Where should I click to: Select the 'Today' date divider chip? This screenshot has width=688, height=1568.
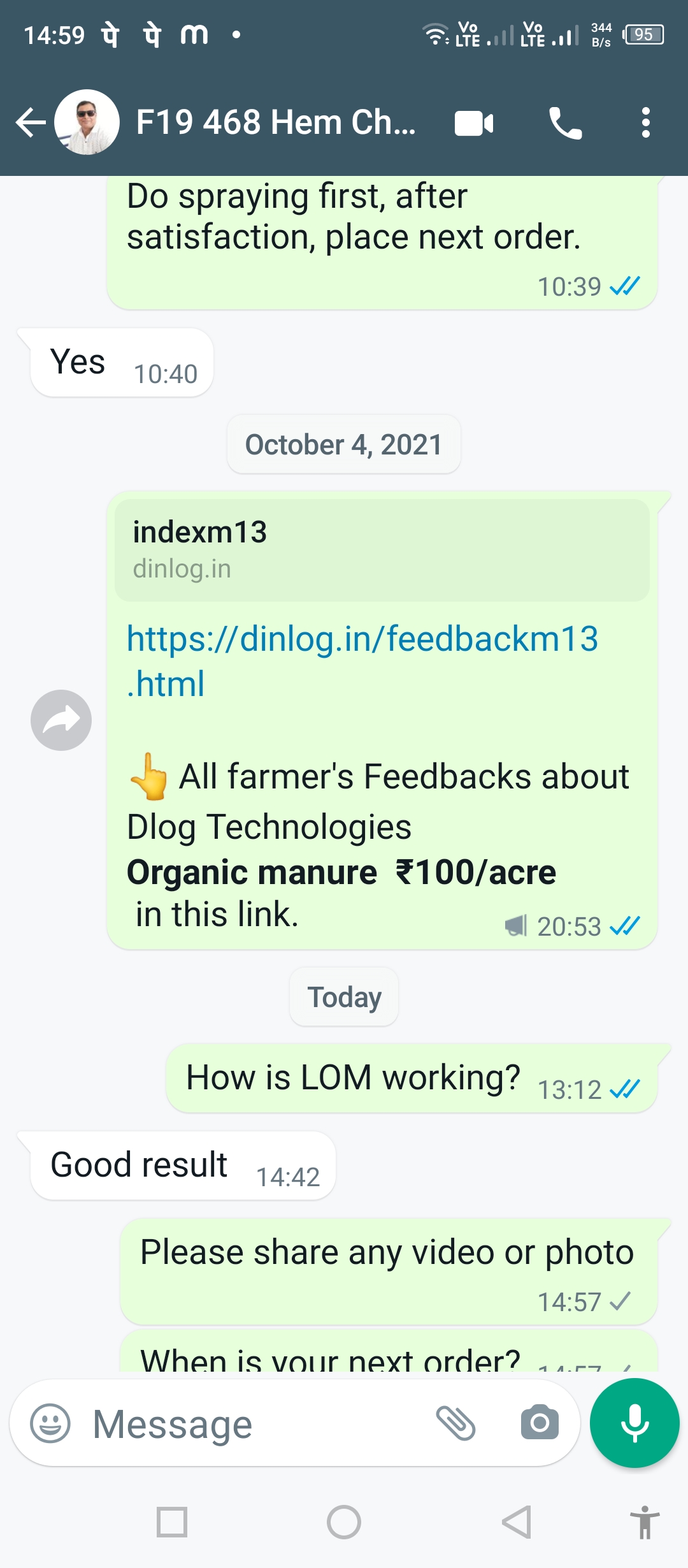coord(343,996)
